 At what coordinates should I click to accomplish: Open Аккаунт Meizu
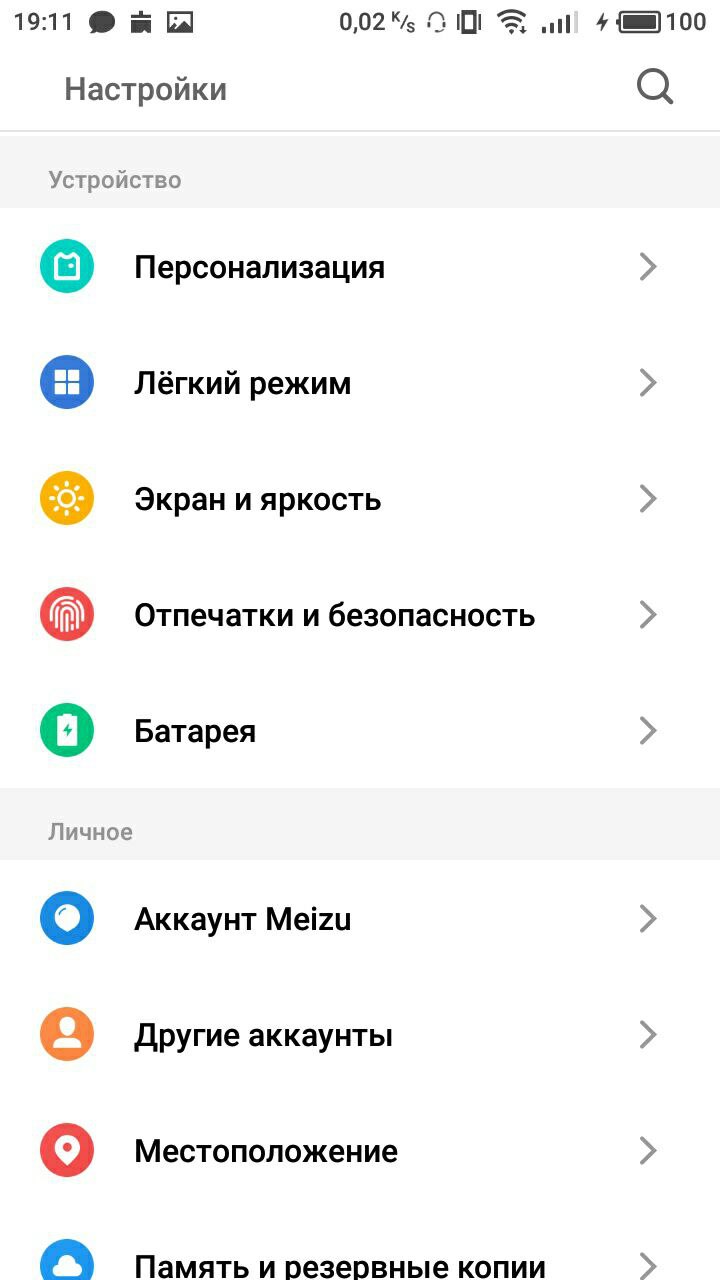point(360,918)
